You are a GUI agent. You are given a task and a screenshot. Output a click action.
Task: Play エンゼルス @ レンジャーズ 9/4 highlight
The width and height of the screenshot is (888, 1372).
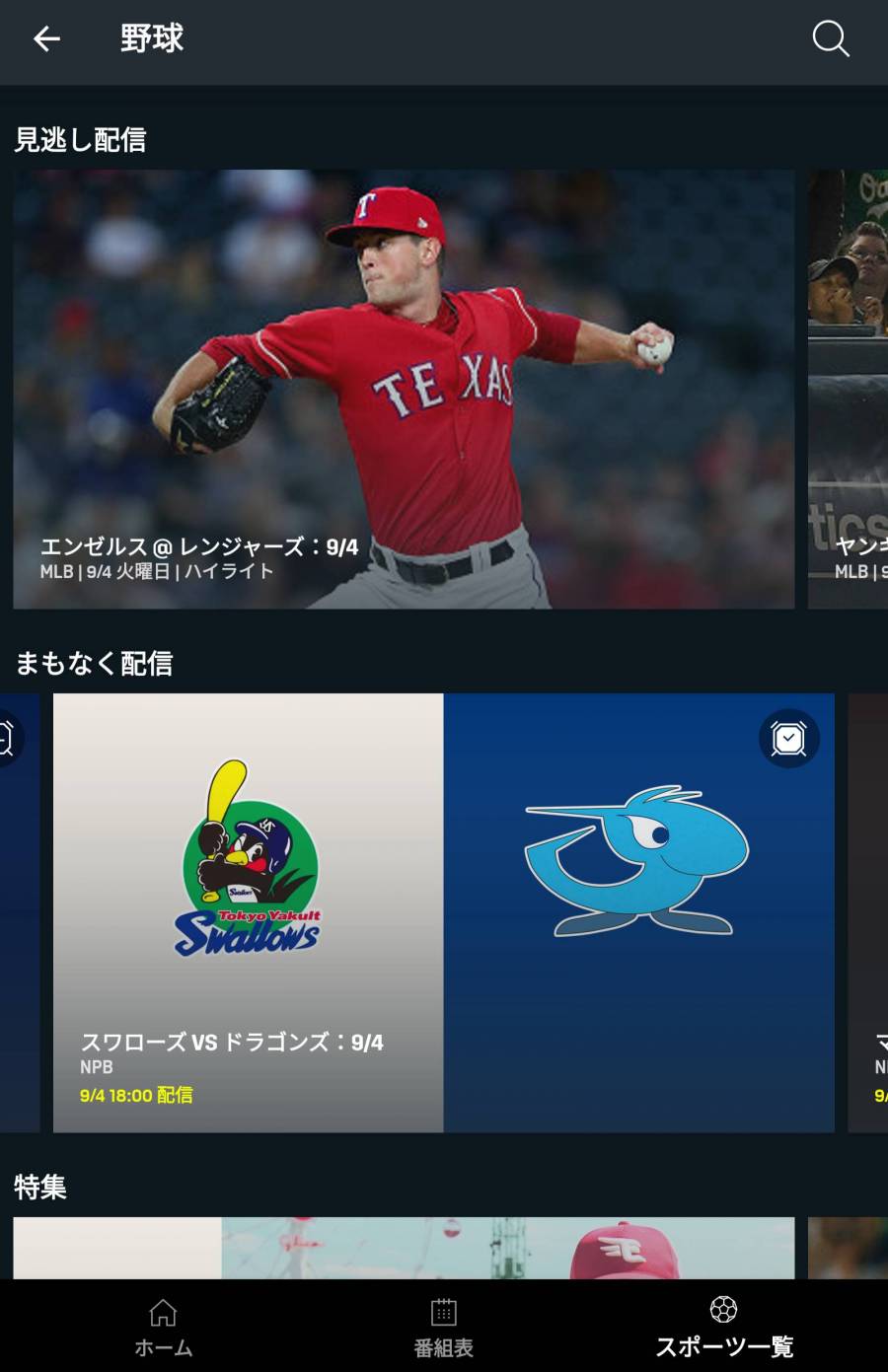[404, 389]
